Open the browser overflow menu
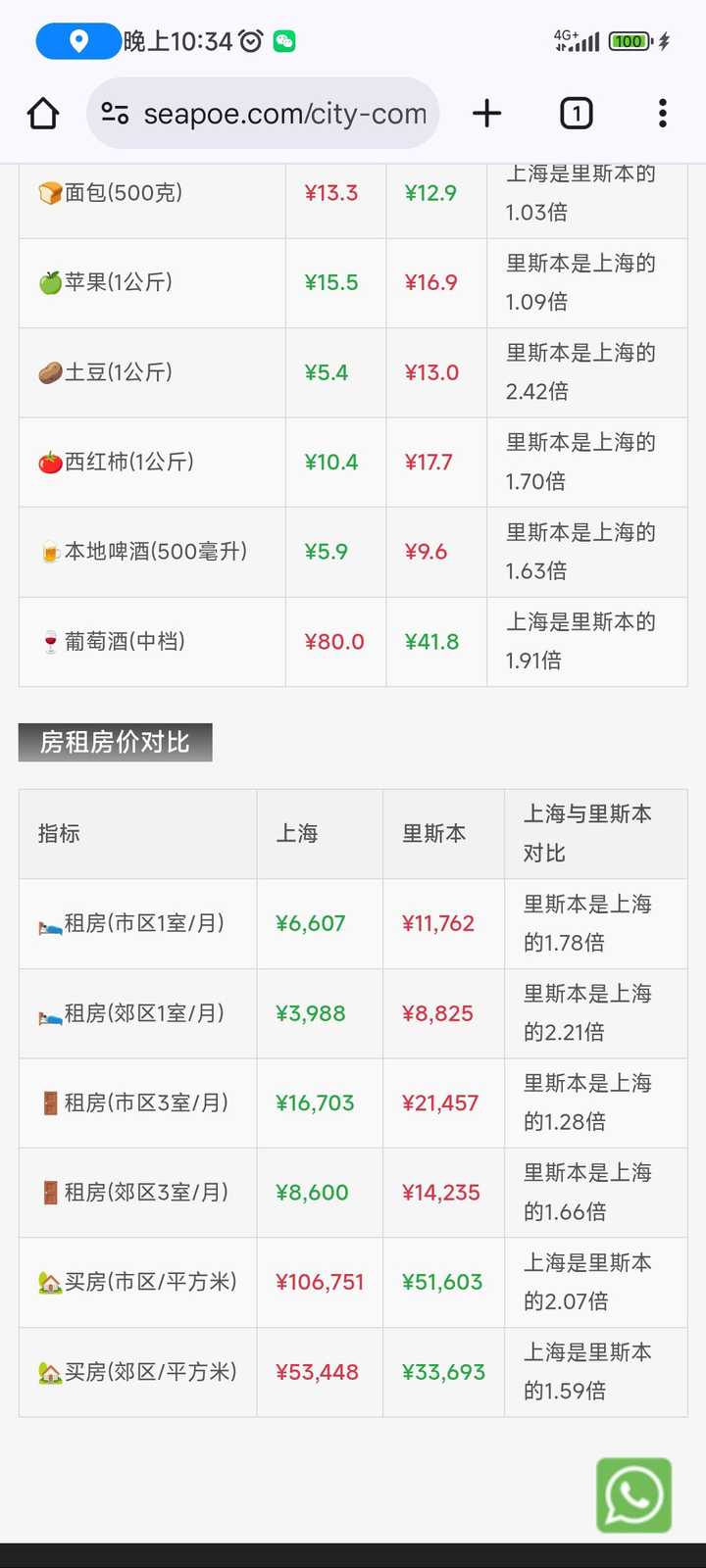706x1568 pixels. click(x=663, y=114)
